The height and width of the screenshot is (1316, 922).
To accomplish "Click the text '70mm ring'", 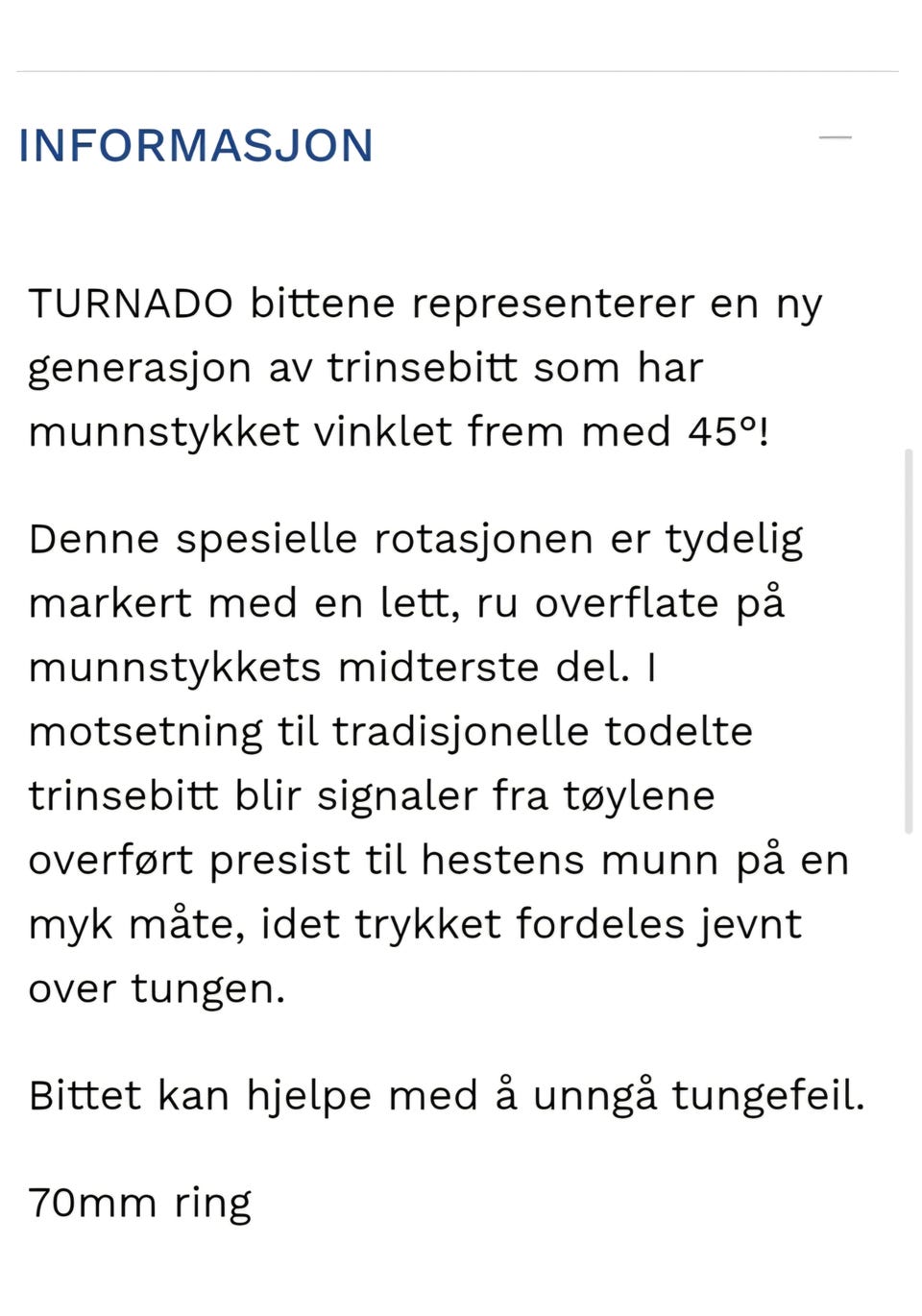I will [x=140, y=1200].
